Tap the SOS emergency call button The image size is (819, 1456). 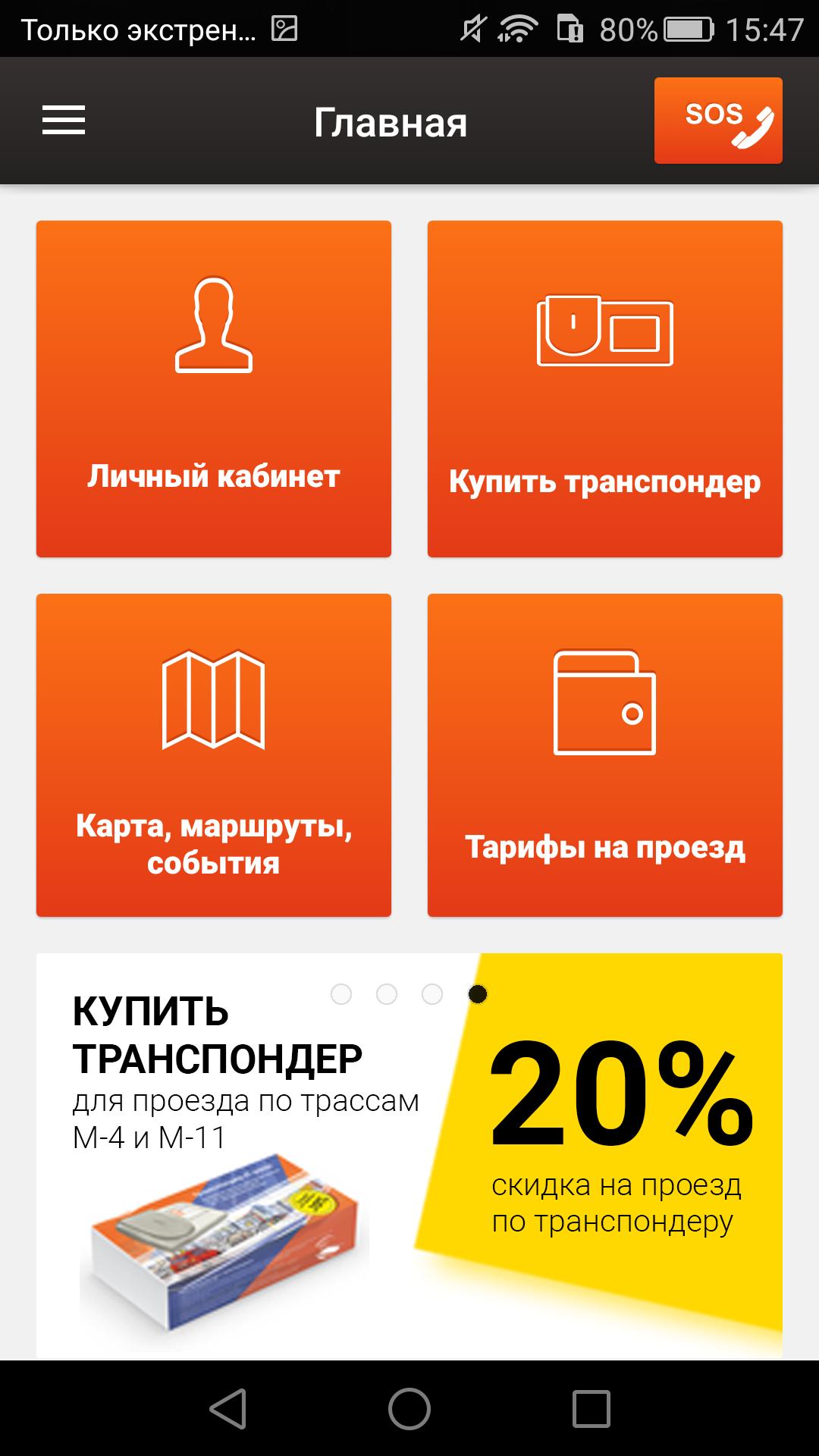pyautogui.click(x=717, y=121)
